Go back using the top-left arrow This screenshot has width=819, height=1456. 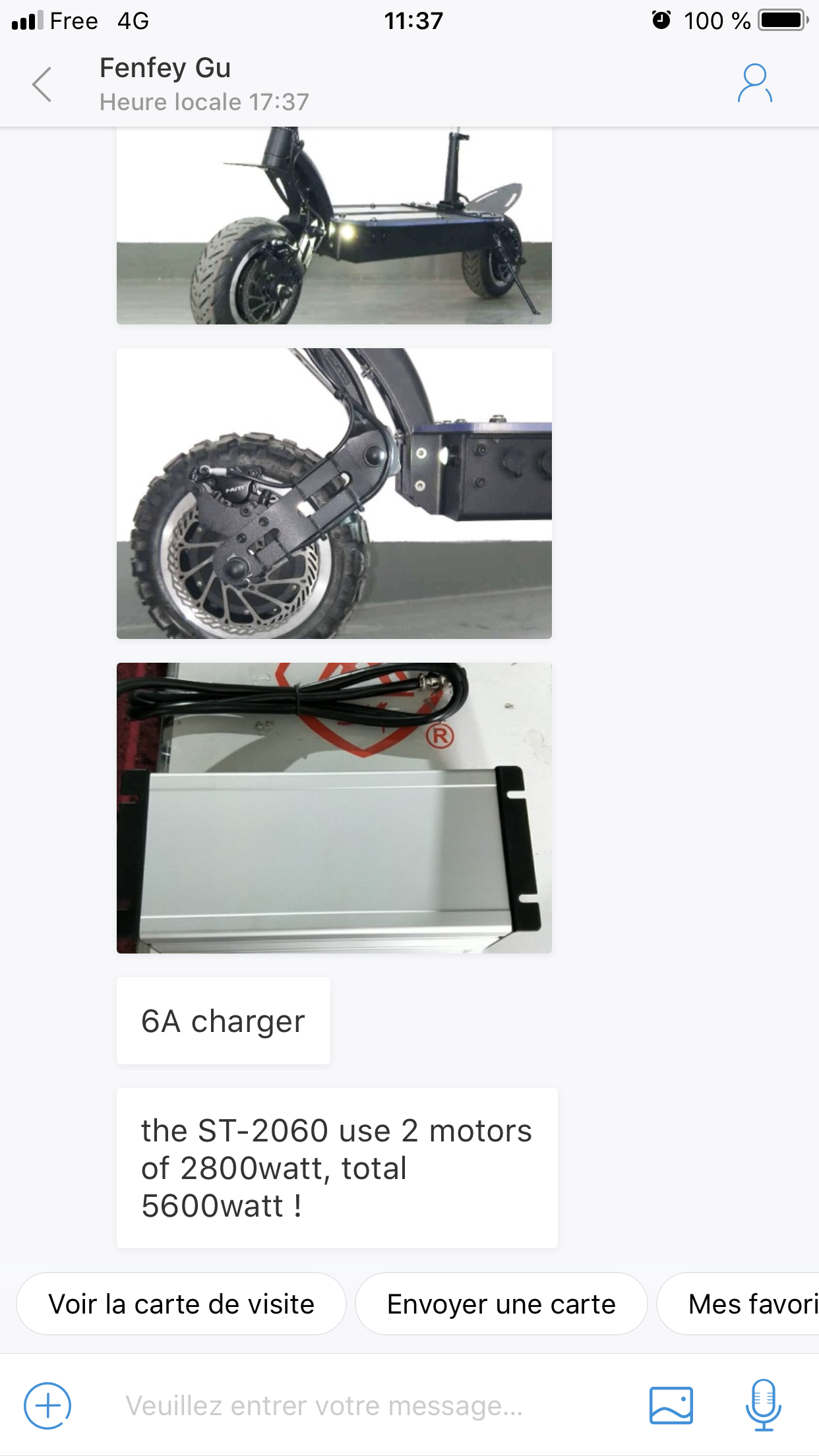(x=42, y=84)
